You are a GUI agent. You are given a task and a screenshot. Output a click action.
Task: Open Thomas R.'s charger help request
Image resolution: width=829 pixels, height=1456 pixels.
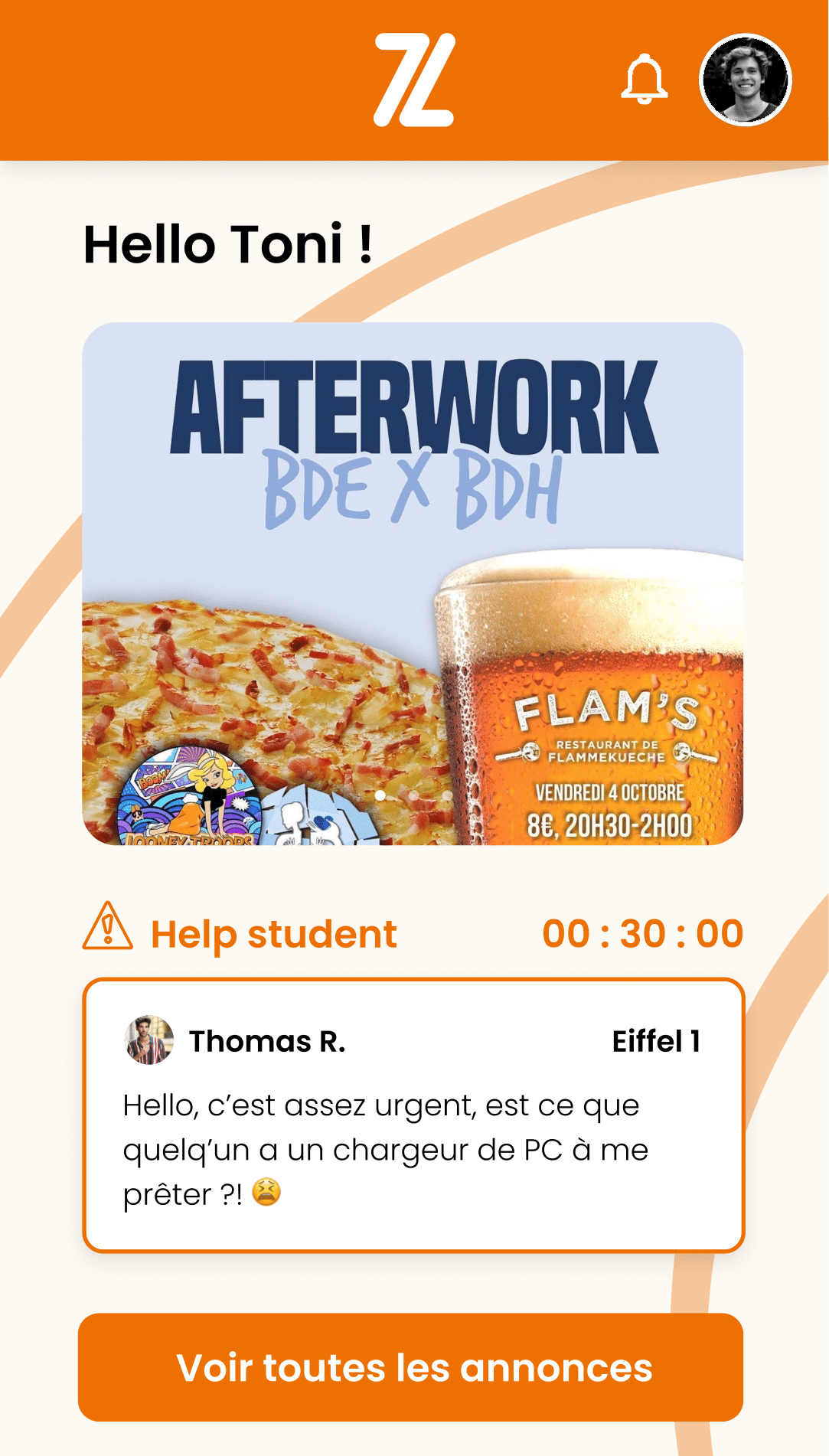coord(413,1115)
